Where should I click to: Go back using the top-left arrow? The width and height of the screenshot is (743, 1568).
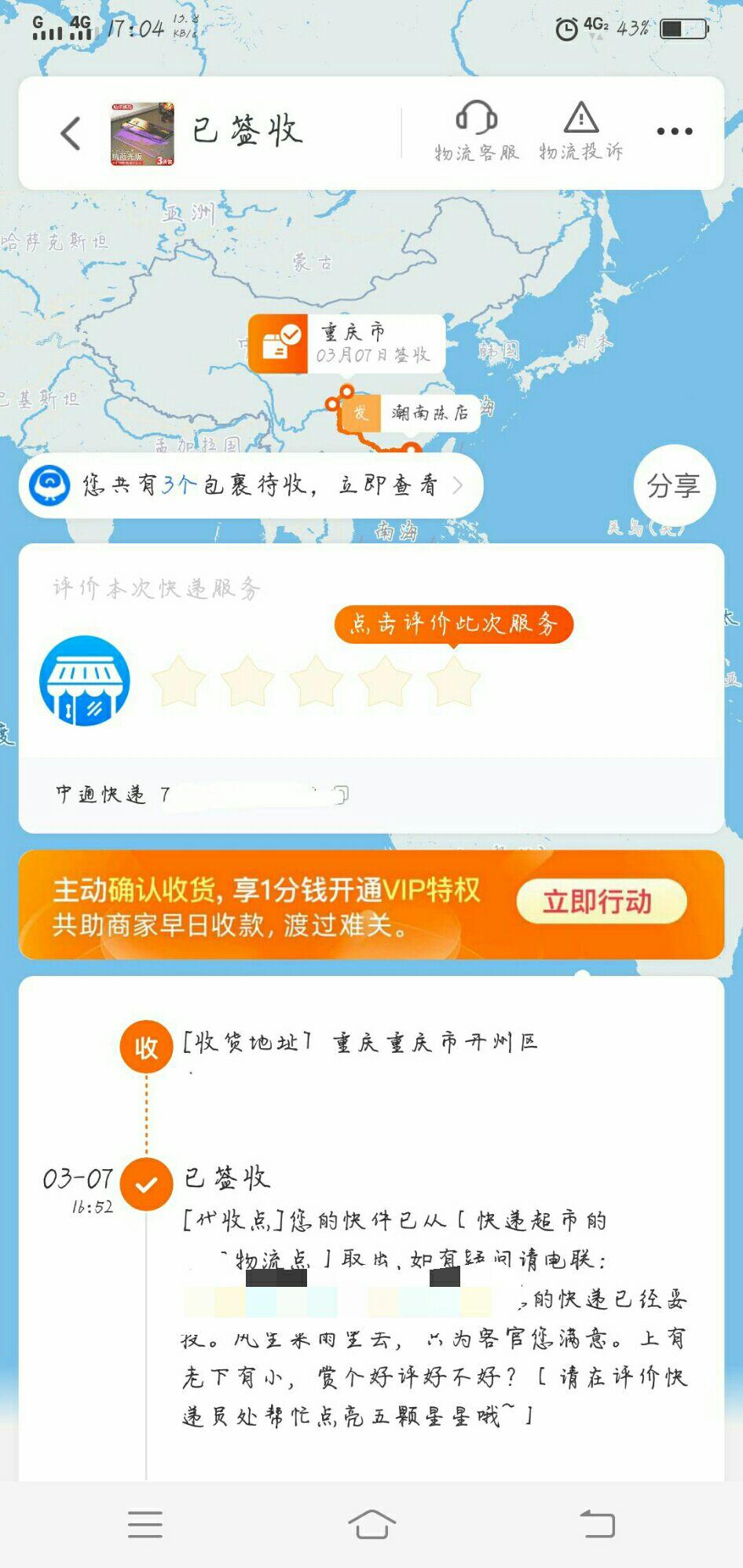tap(71, 133)
